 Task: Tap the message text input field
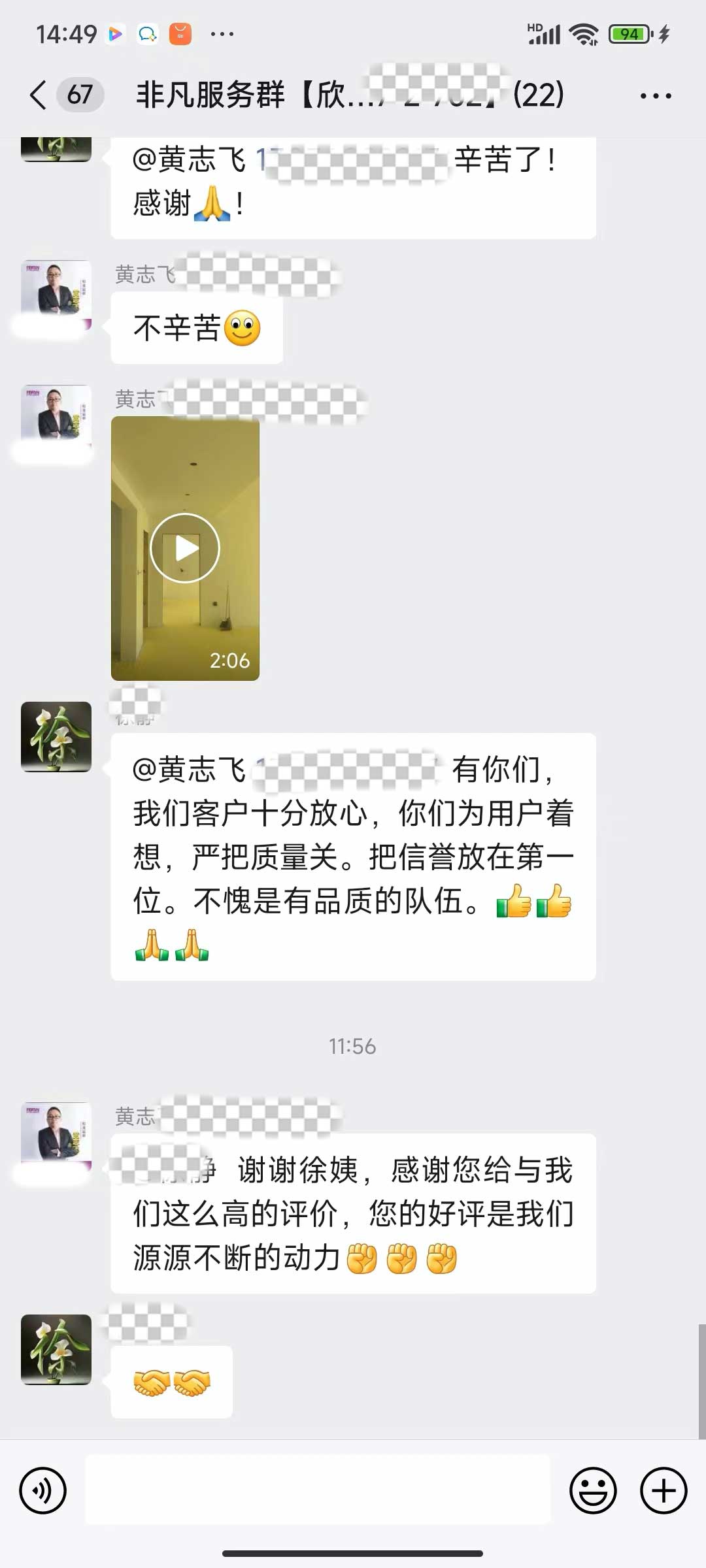point(318,1491)
